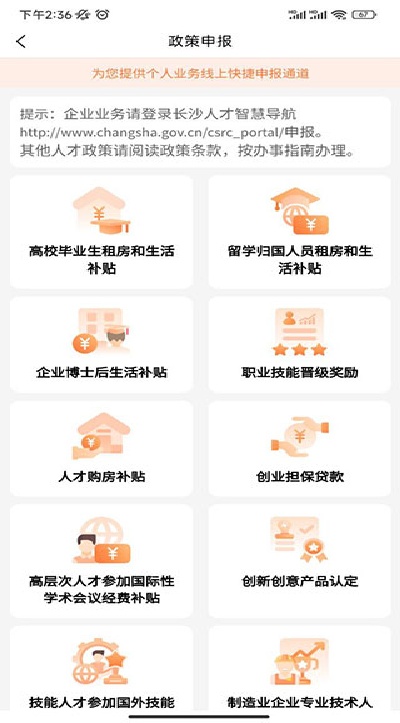The height and width of the screenshot is (723, 400).
Task: Open 职业技能晋级奖励 application
Action: click(x=299, y=344)
